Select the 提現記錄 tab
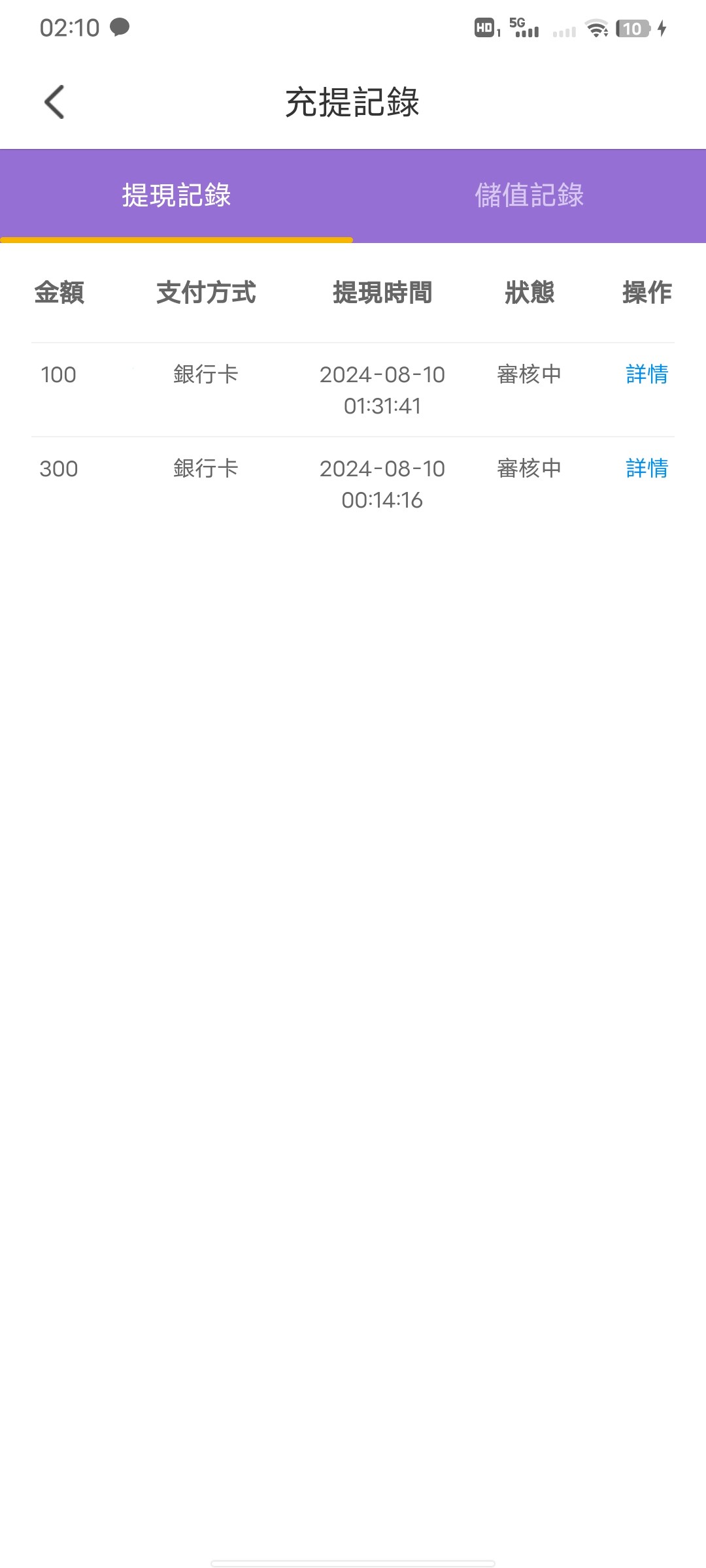The image size is (706, 1568). point(176,195)
